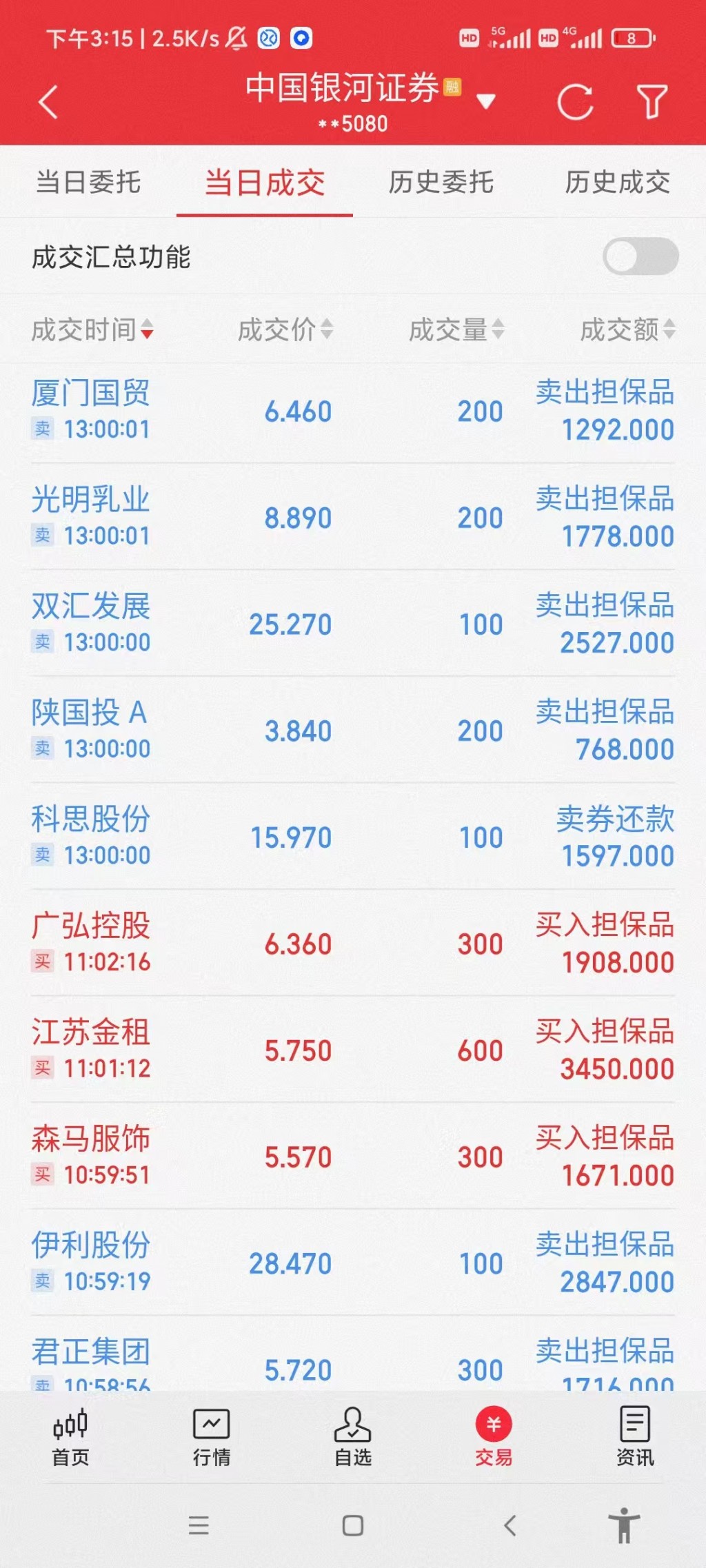This screenshot has width=706, height=1568.
Task: Switch to 历史成交 tab
Action: (617, 183)
